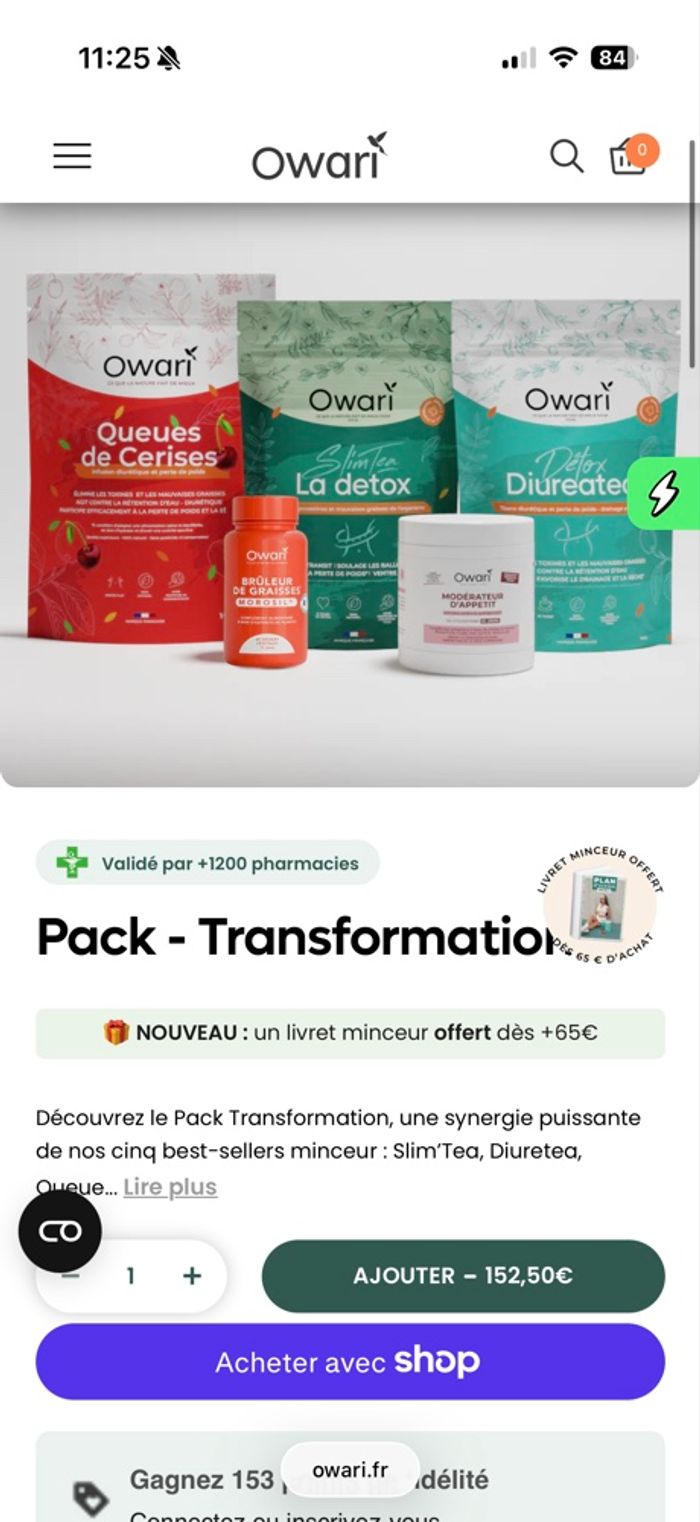Image resolution: width=700 pixels, height=1522 pixels.
Task: Tap the green lightning bolt button
Action: pyautogui.click(x=664, y=494)
